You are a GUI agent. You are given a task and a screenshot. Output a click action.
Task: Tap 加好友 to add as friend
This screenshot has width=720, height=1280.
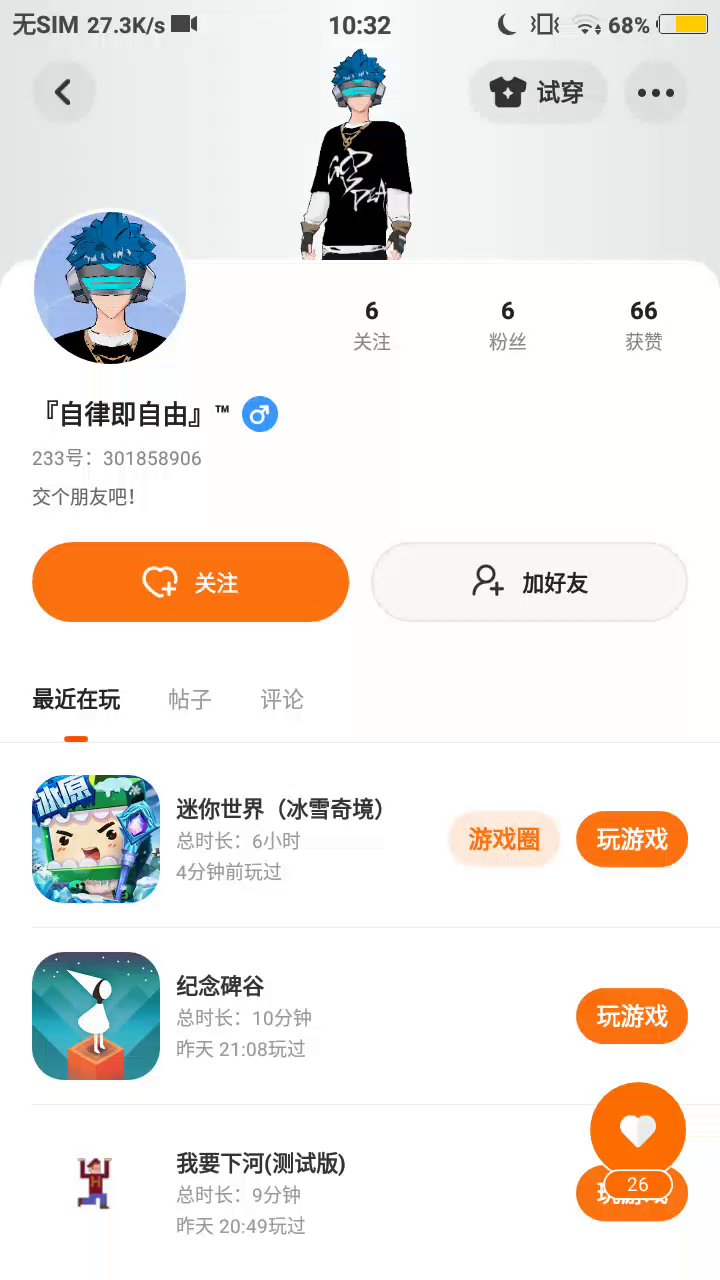[529, 582]
